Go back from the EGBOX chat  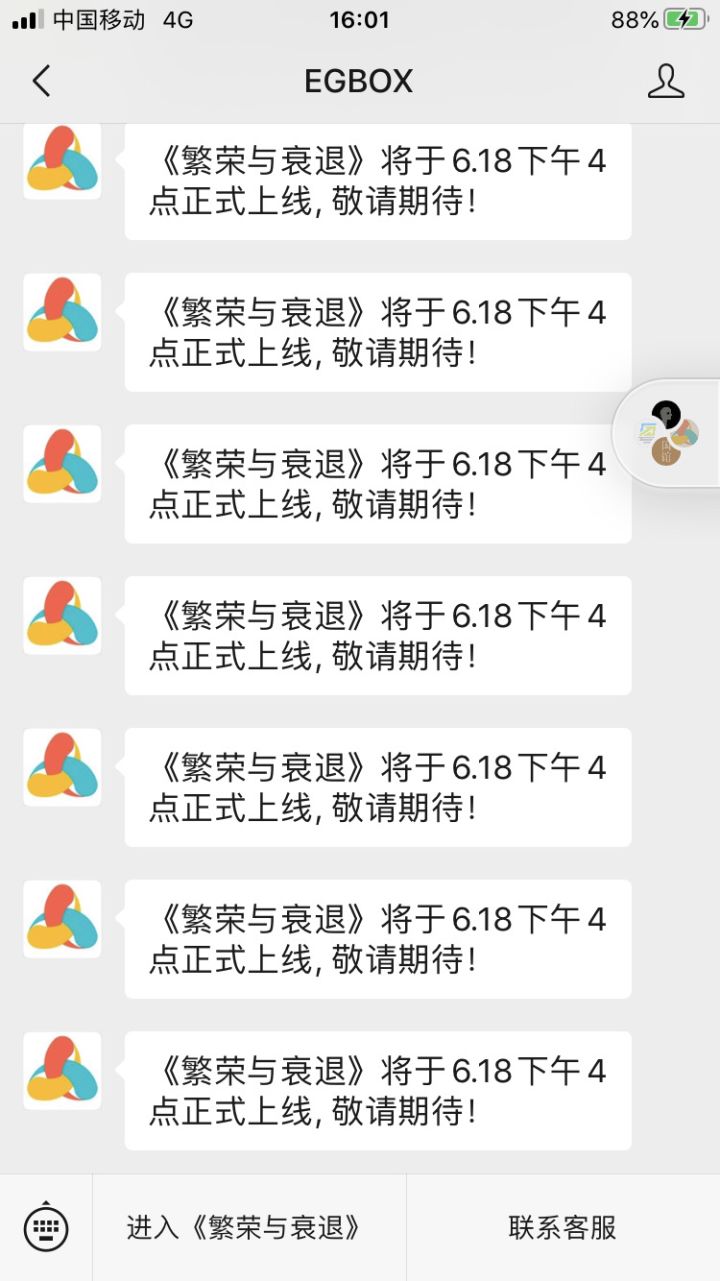pyautogui.click(x=41, y=81)
